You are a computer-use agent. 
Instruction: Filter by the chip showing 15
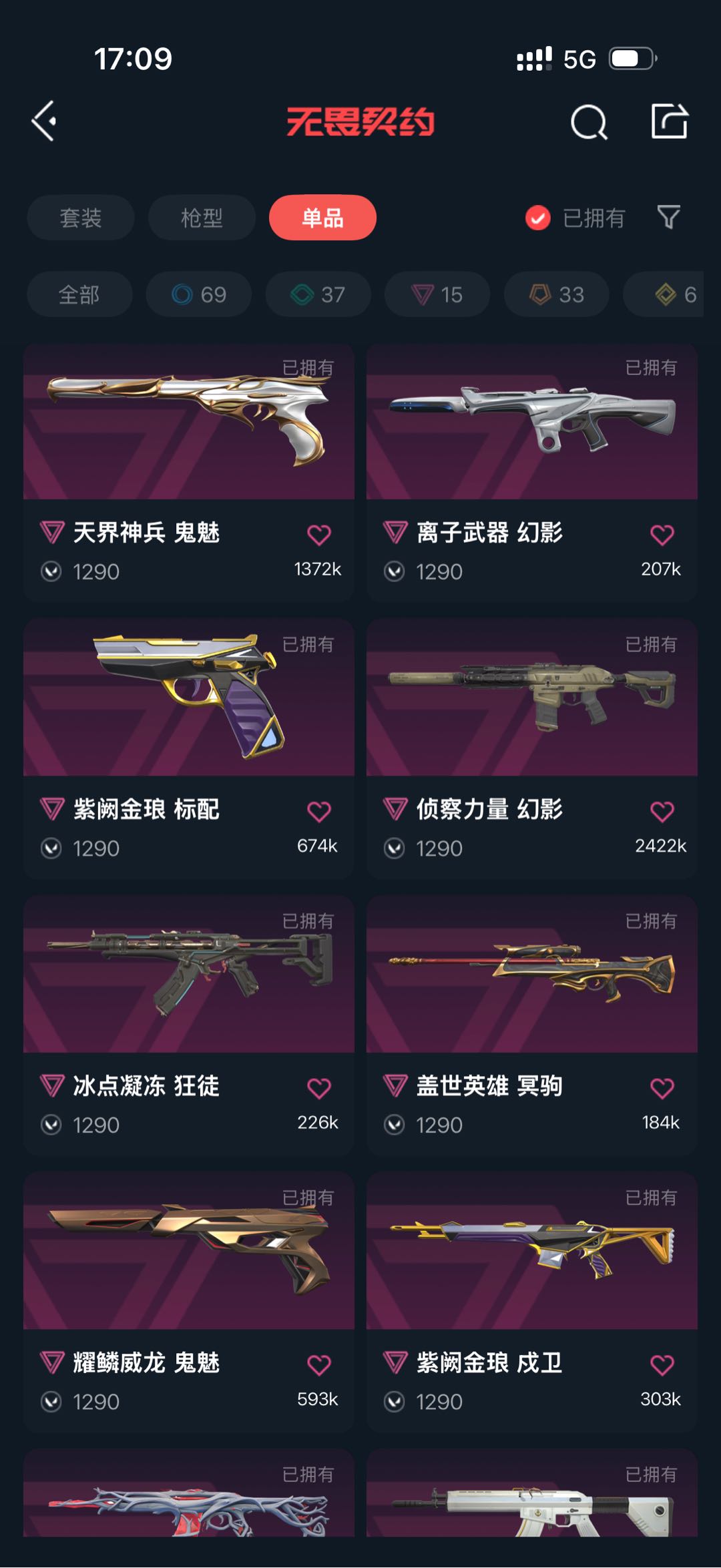[437, 294]
